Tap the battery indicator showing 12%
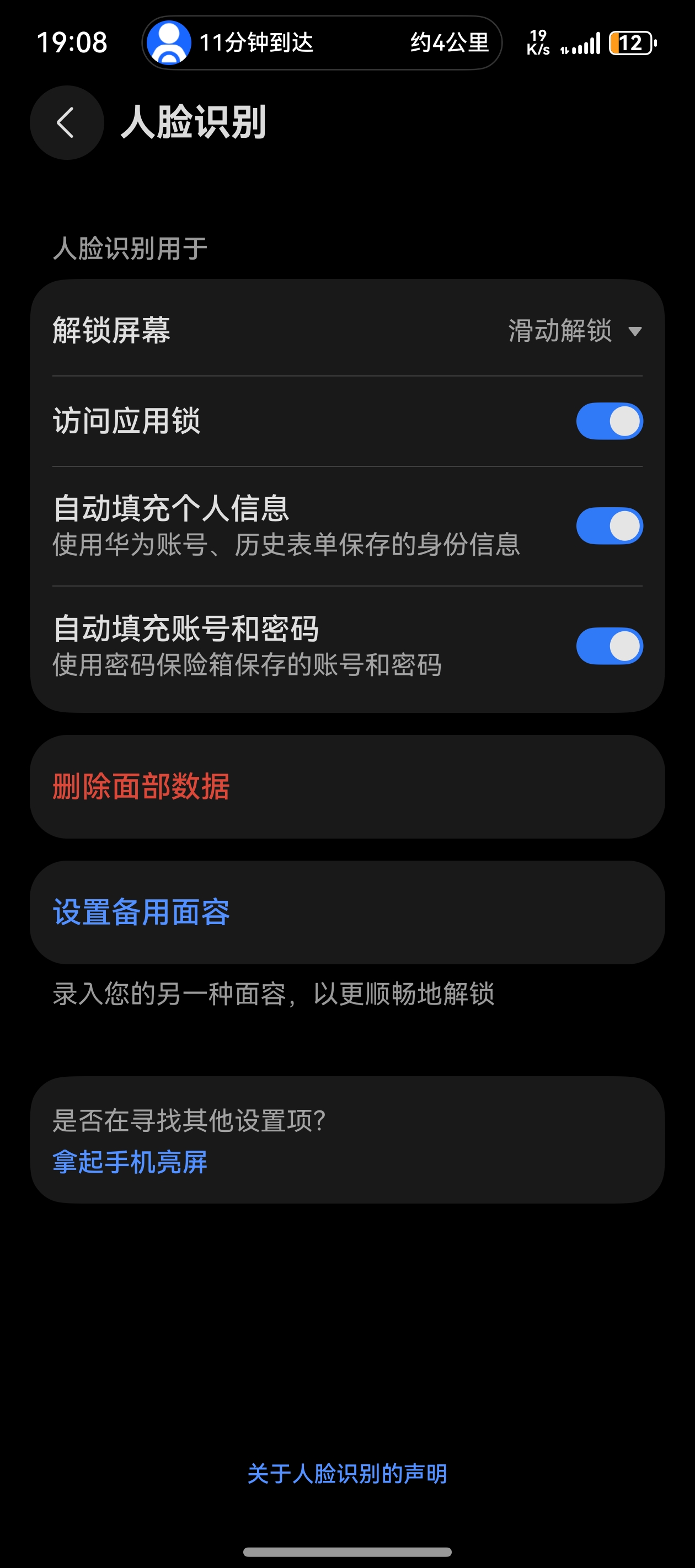 (632, 43)
